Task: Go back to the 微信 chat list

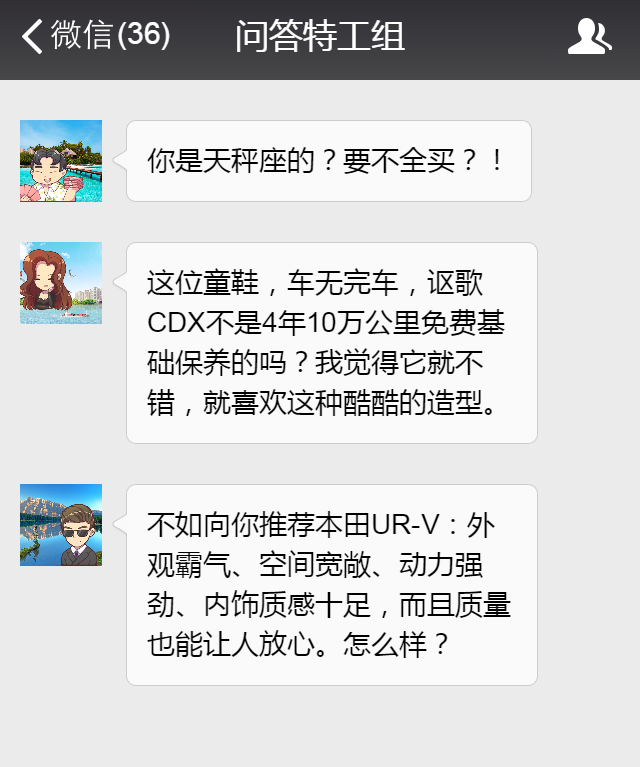Action: pos(95,37)
